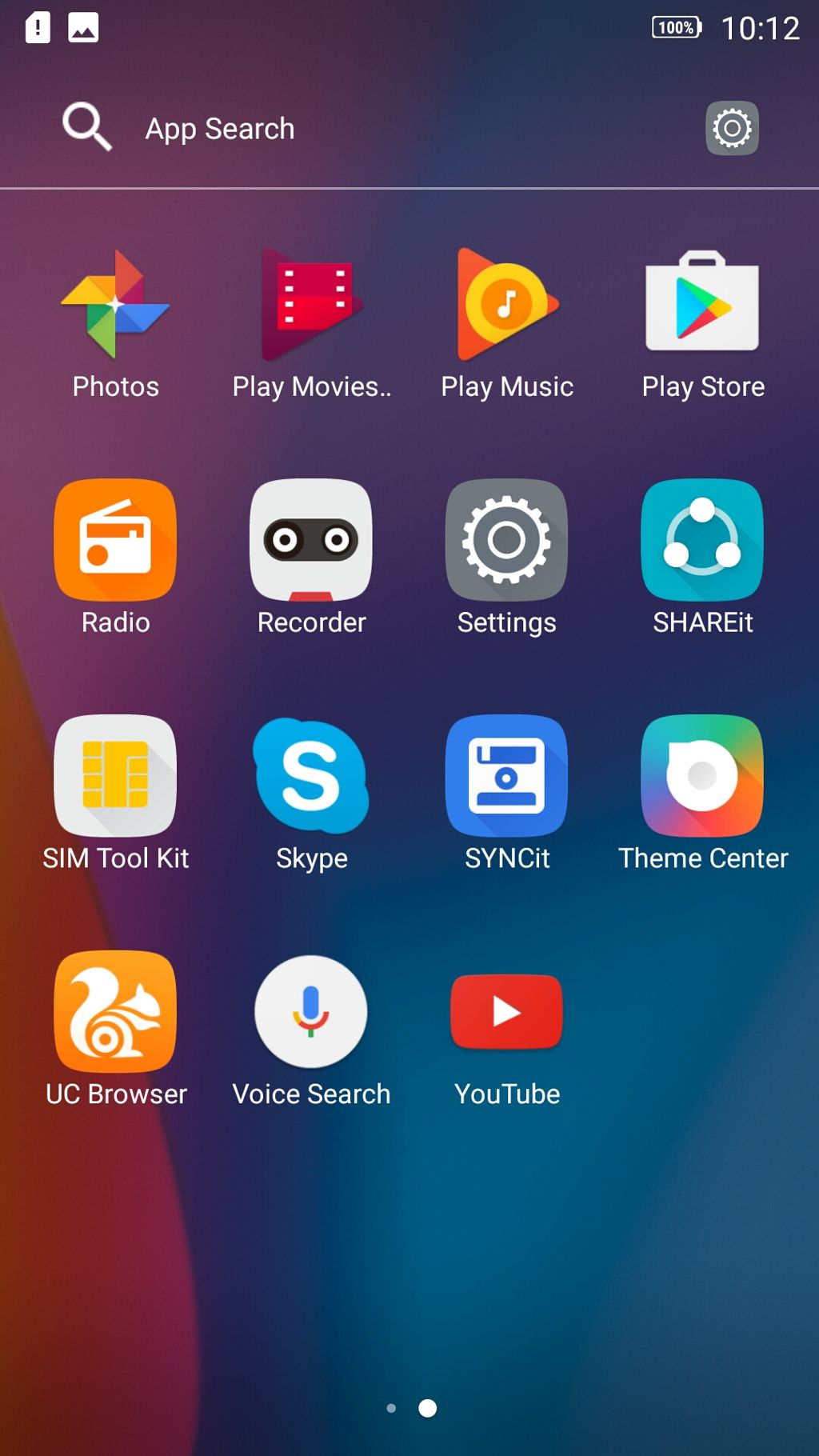Open the SYNCit app
The width and height of the screenshot is (819, 1456).
506,775
